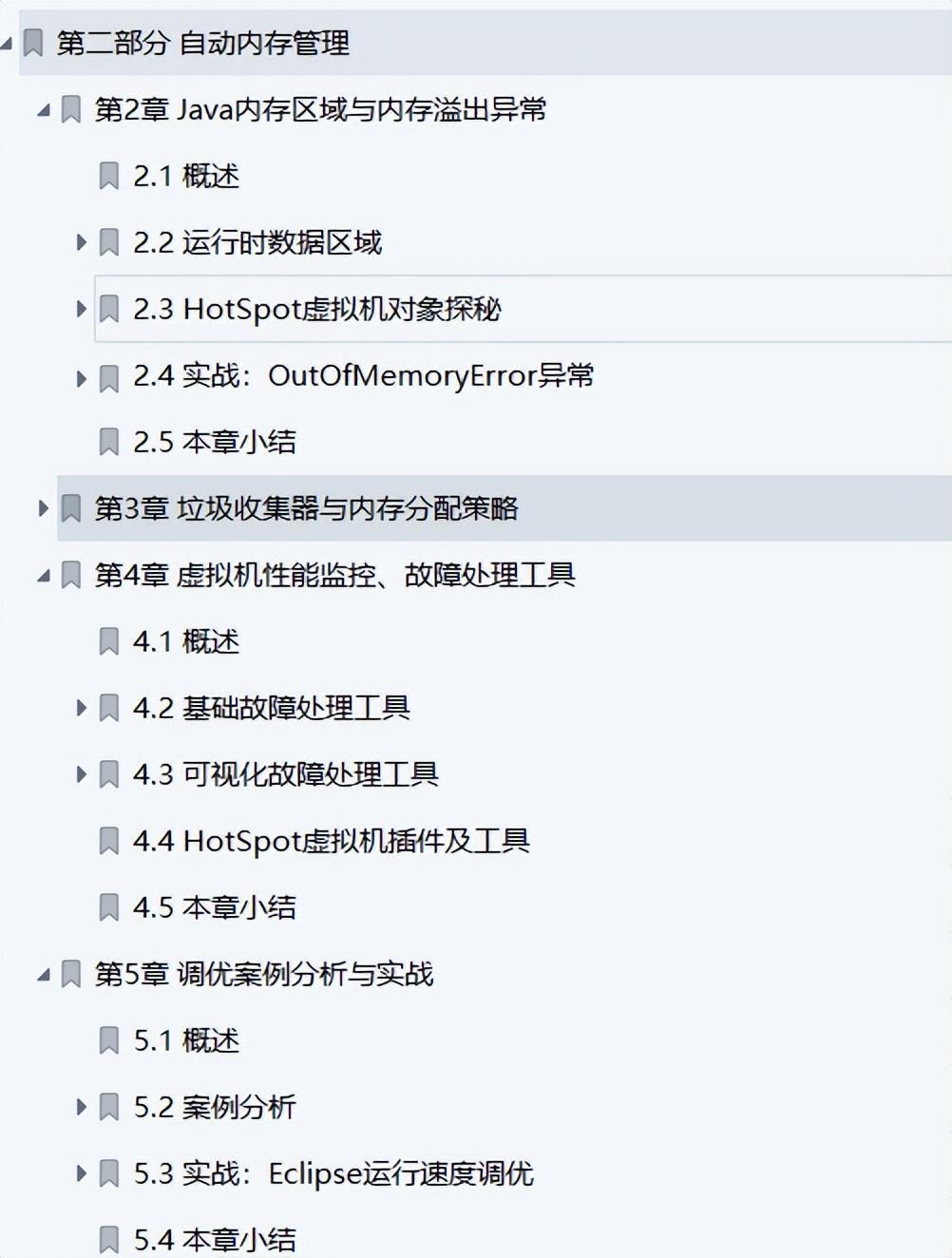This screenshot has width=952, height=1258.
Task: Open 第4章 虚拟机性能监控、故障处理工具 bookmark
Action: 334,576
